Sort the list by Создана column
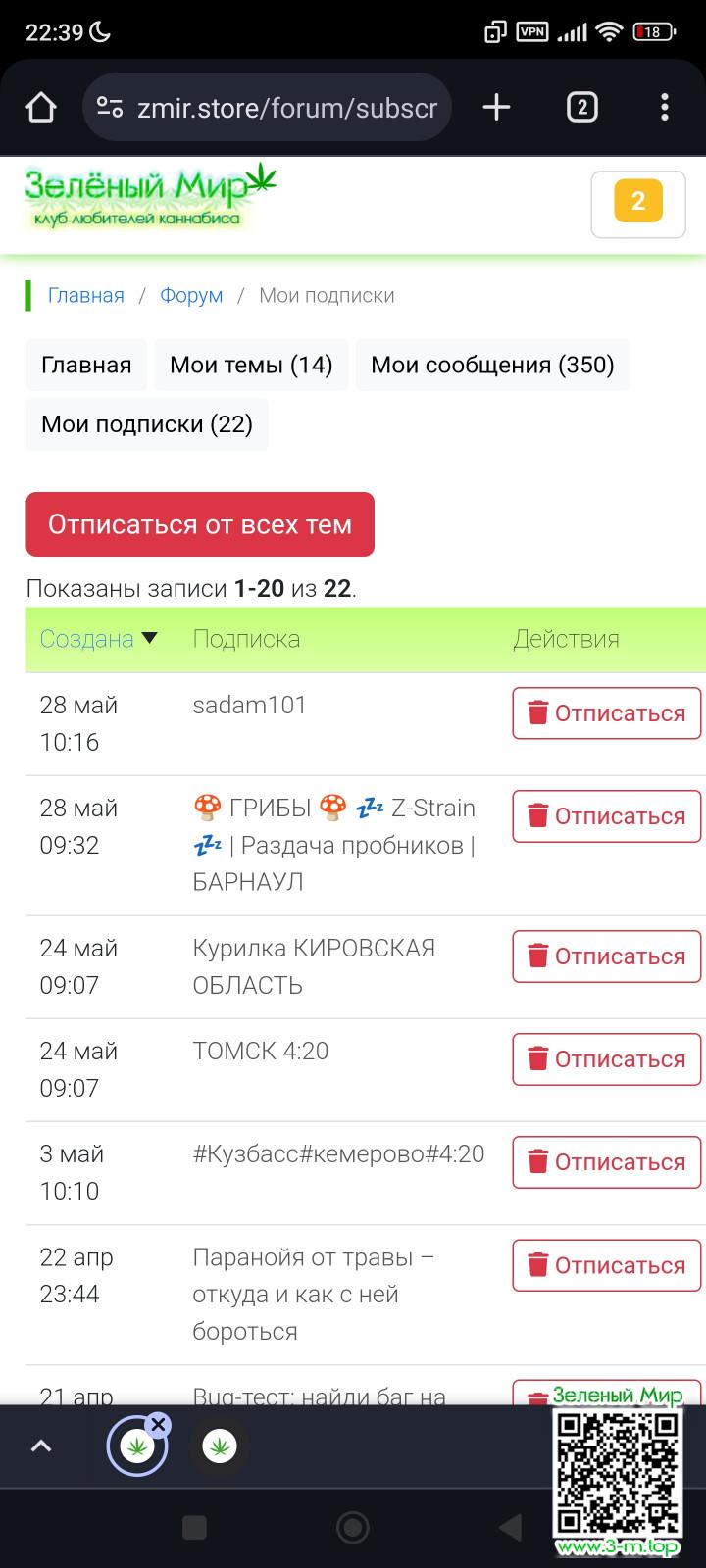The width and height of the screenshot is (706, 1568). 86,639
